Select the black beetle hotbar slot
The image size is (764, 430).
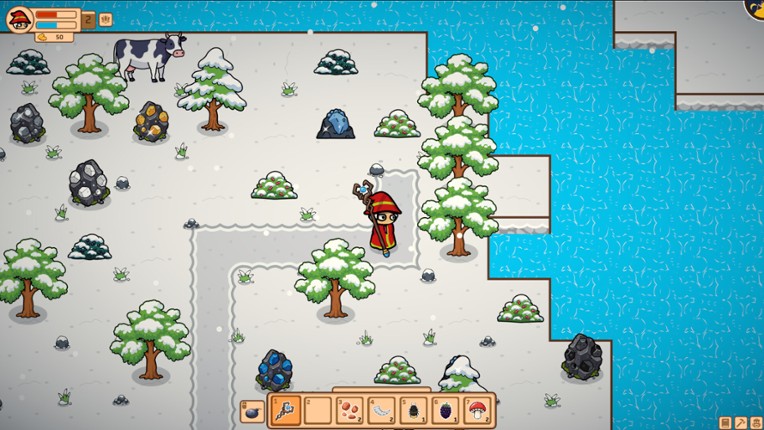pyautogui.click(x=413, y=410)
